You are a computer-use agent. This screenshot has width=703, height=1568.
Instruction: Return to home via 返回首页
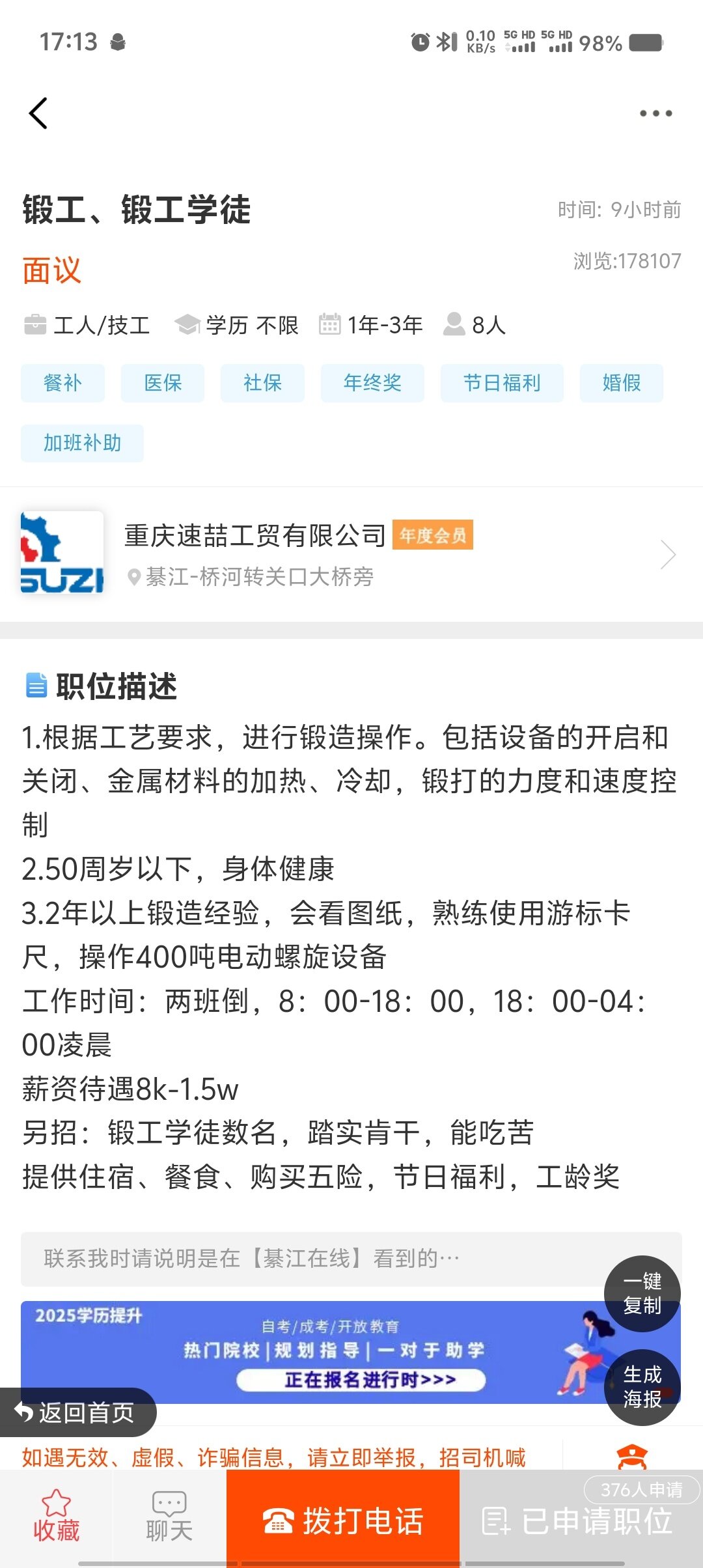point(76,1412)
